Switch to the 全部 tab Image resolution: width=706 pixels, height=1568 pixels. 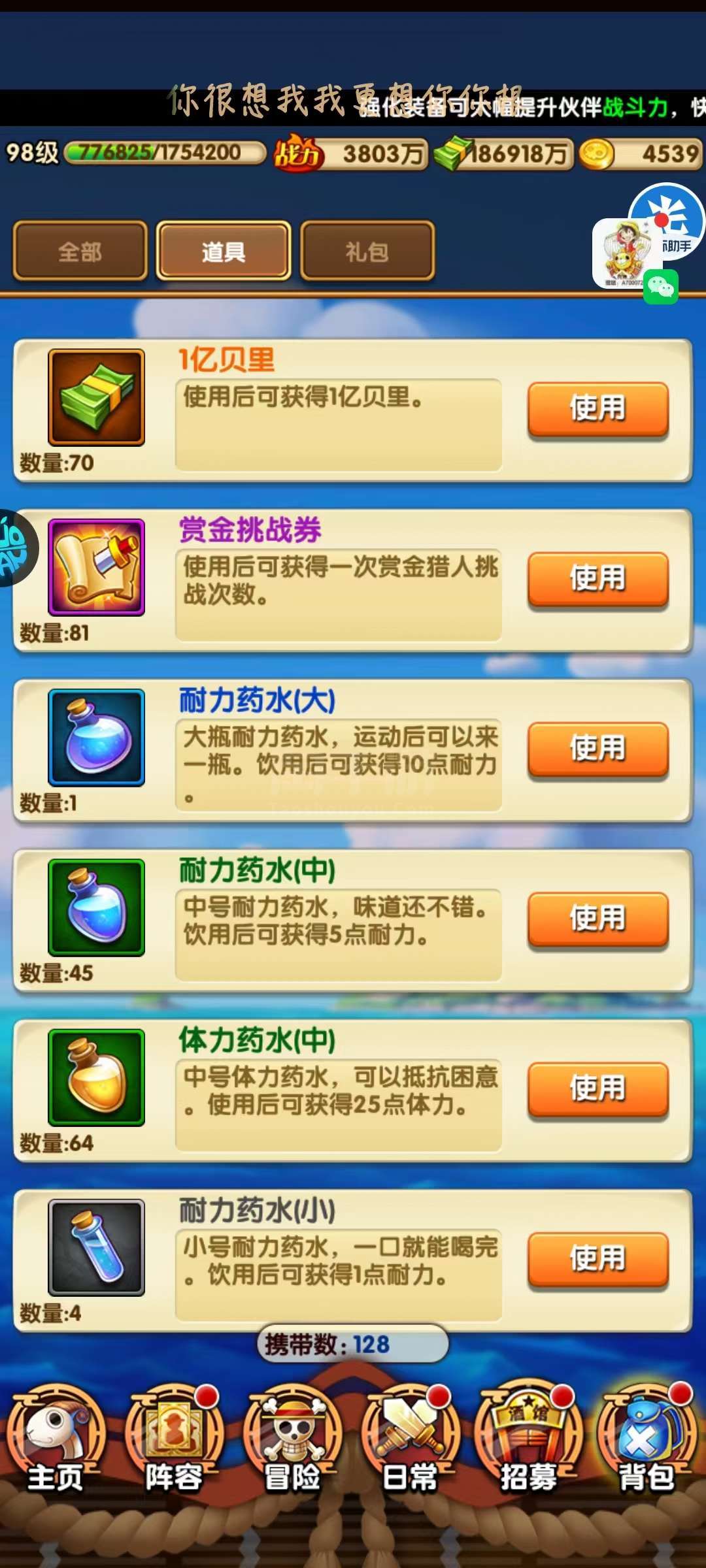pos(80,251)
